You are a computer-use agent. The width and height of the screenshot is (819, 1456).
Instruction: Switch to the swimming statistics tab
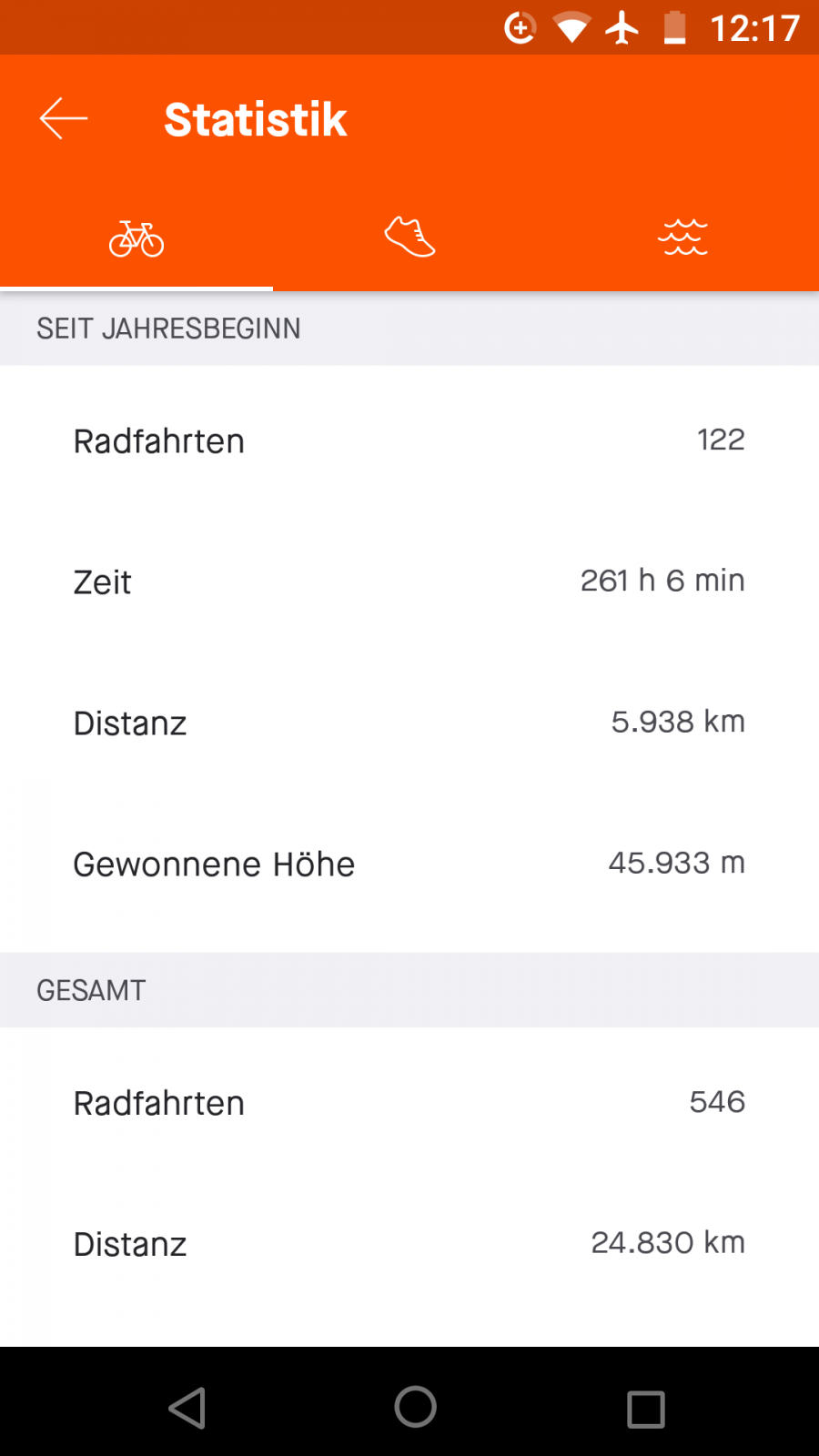(x=682, y=238)
